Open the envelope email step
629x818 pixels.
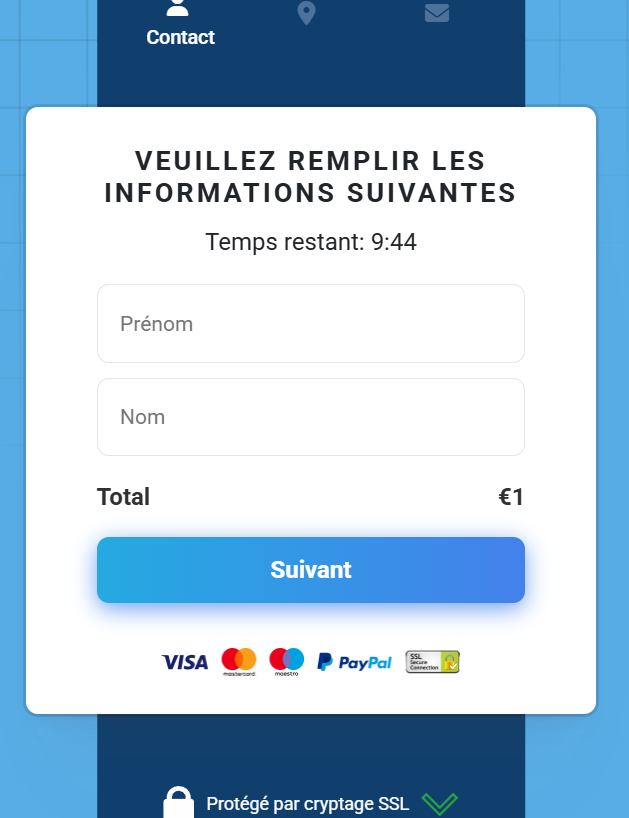(436, 14)
